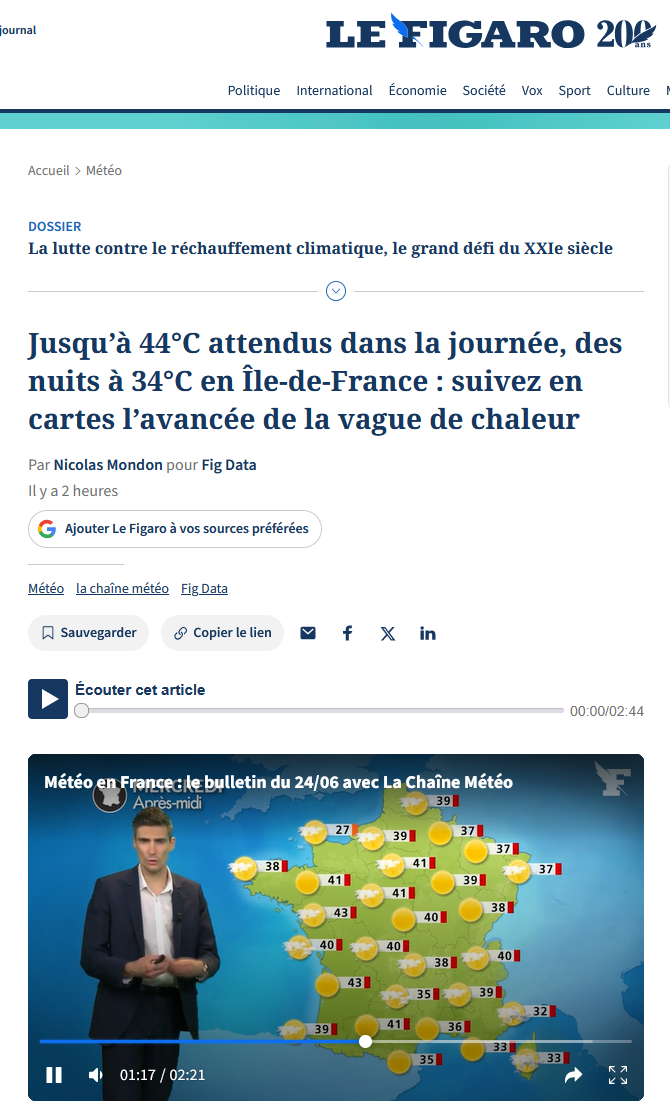Add Le Figaro to preferred Google sources

pyautogui.click(x=175, y=529)
